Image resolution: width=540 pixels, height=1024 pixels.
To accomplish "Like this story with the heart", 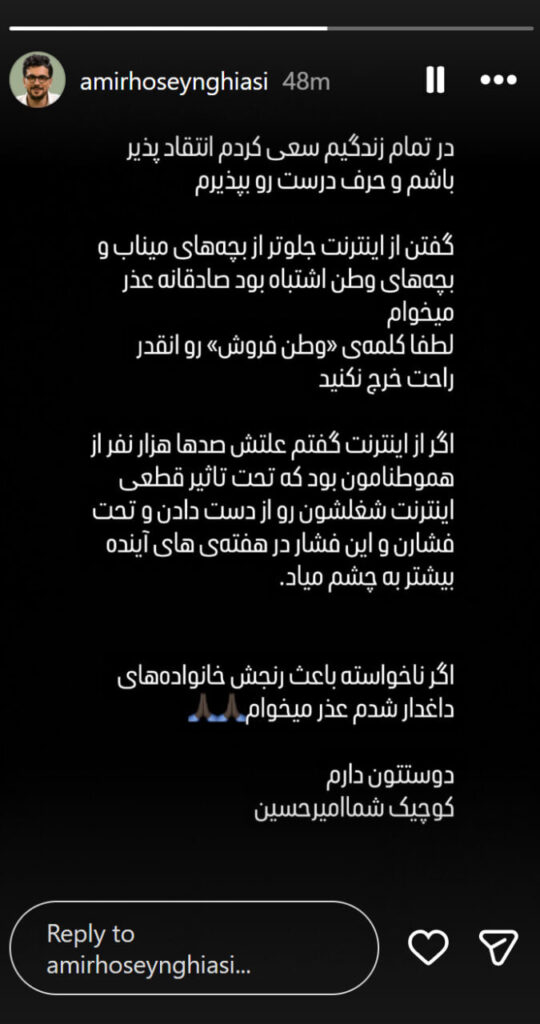I will [428, 947].
